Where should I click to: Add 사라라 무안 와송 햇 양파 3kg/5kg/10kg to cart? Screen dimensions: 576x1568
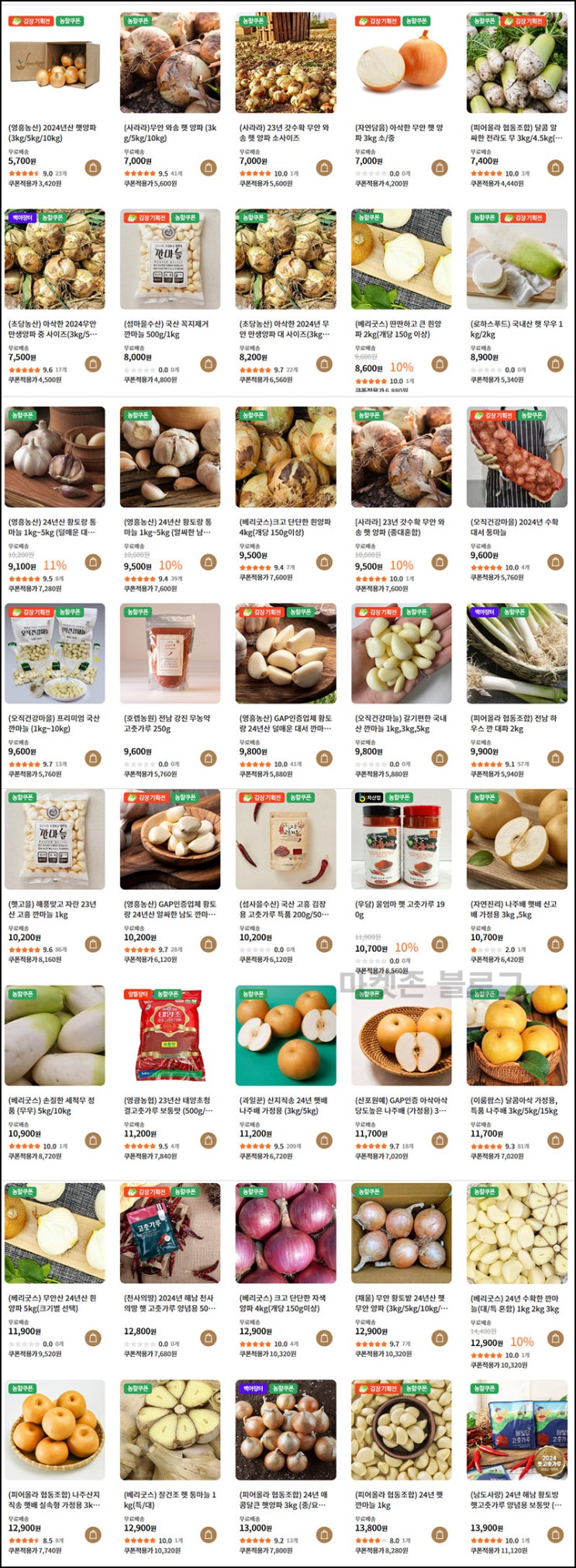208,168
